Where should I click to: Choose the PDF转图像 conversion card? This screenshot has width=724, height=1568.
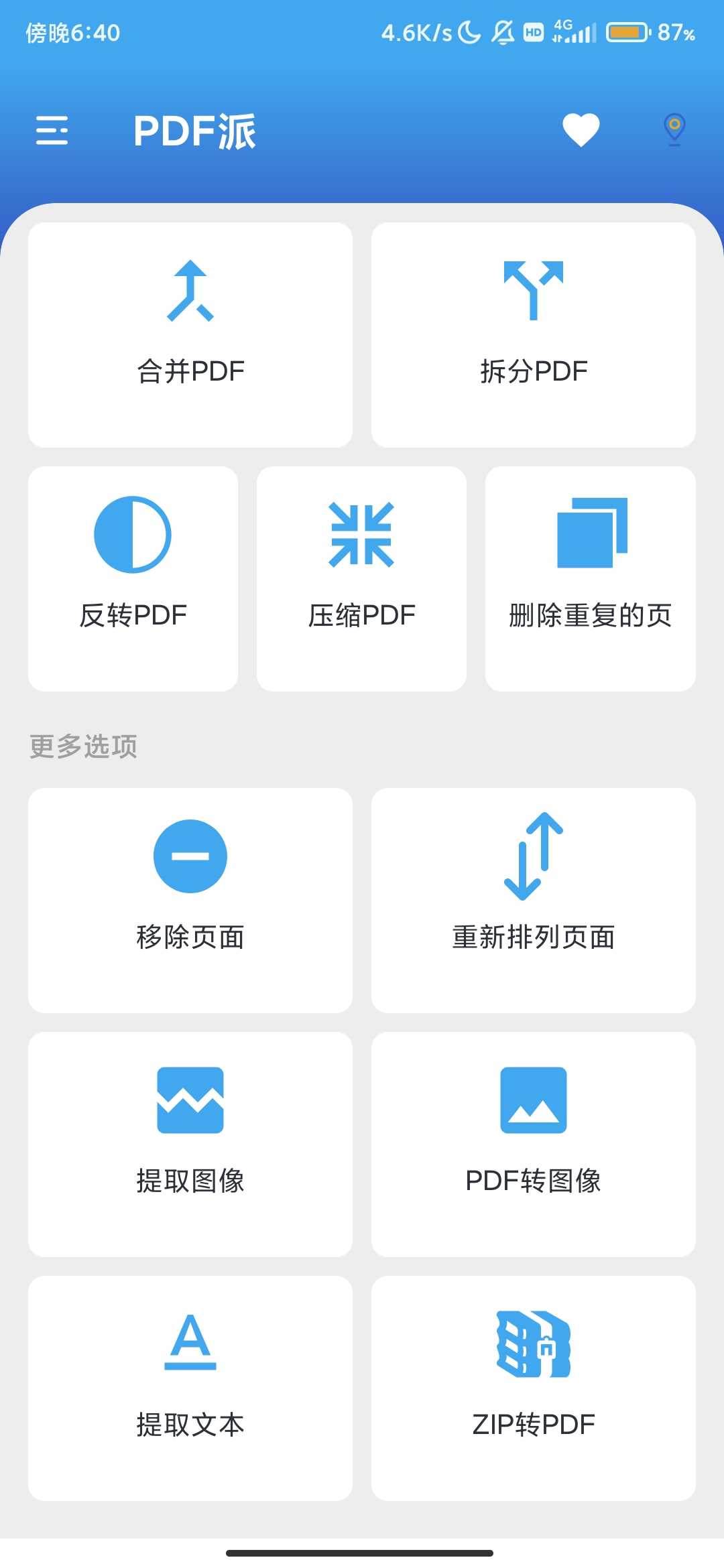click(534, 1145)
